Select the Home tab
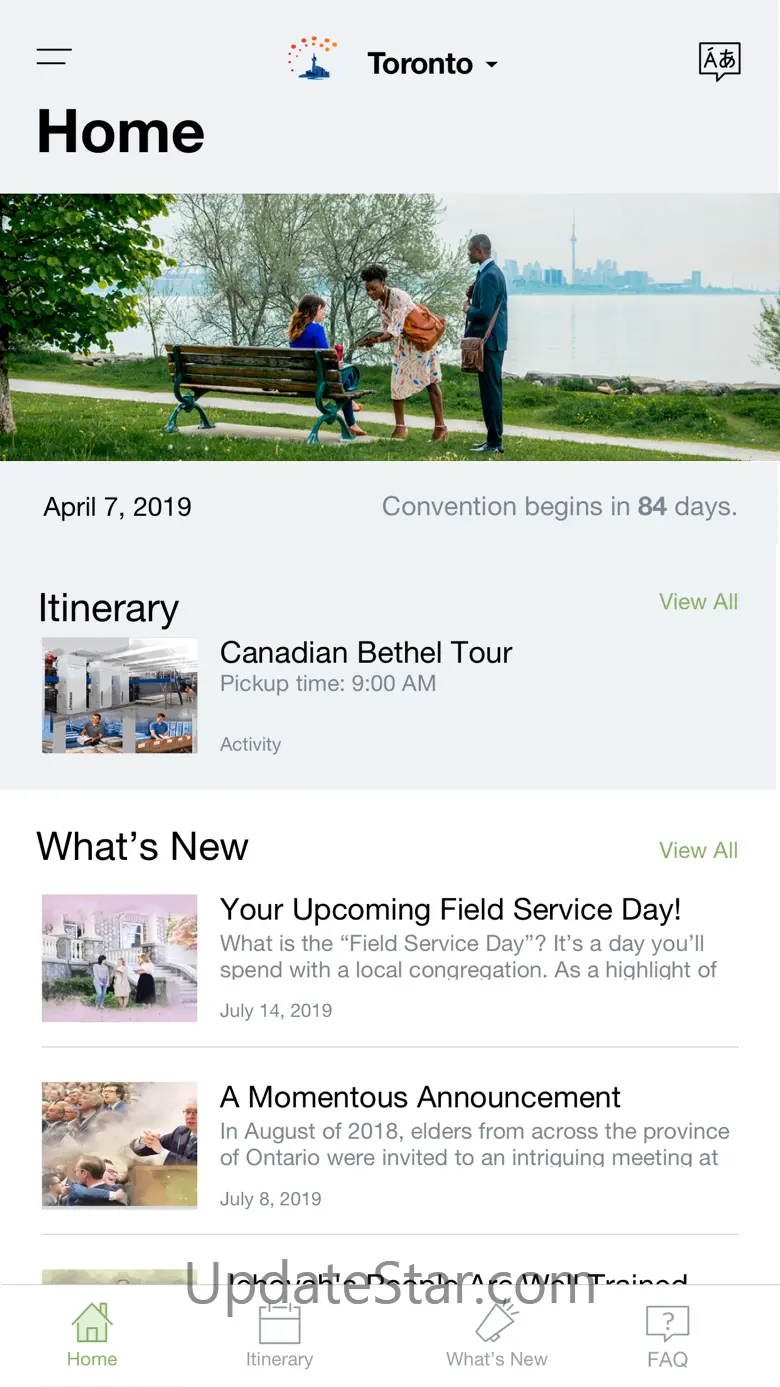The width and height of the screenshot is (780, 1387). point(92,1335)
